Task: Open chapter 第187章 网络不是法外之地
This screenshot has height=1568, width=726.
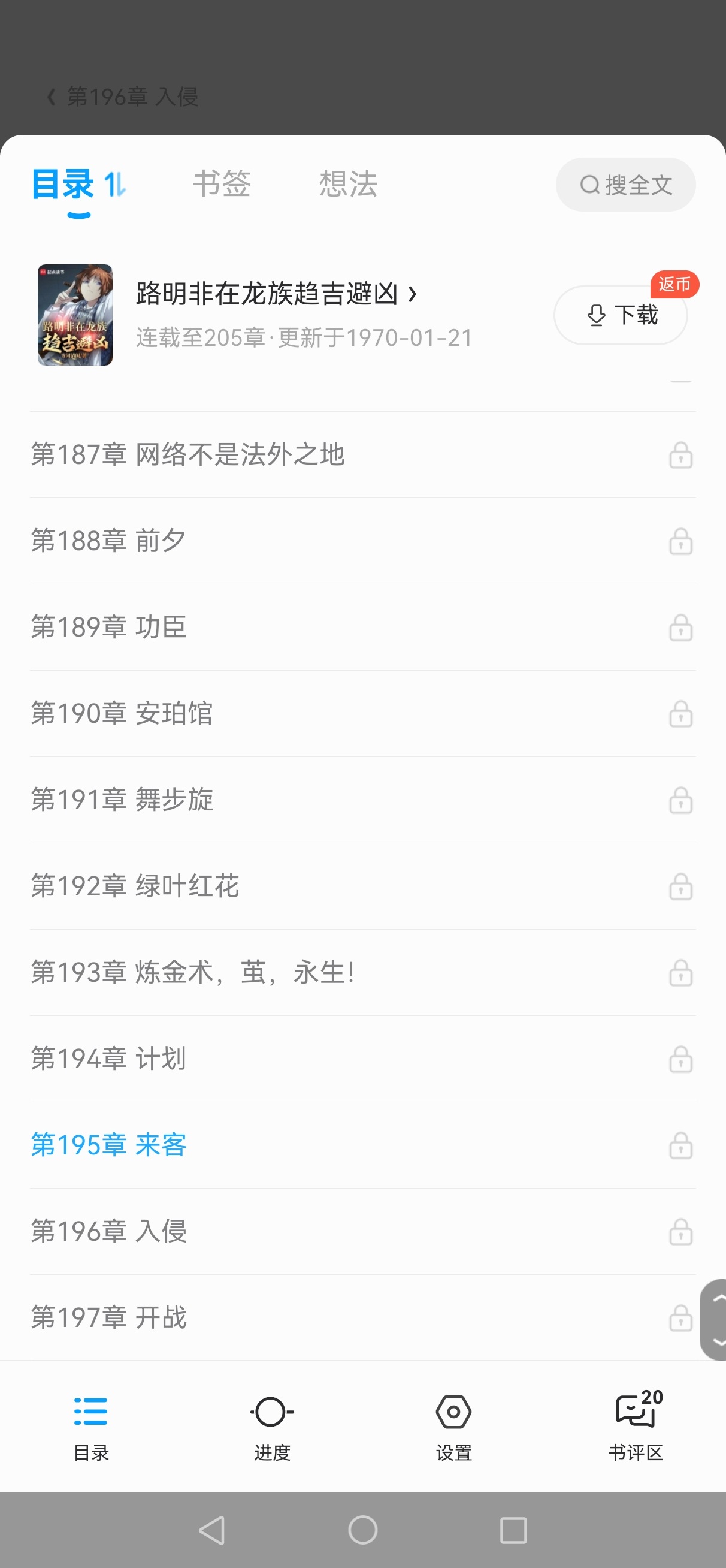Action: pyautogui.click(x=187, y=455)
